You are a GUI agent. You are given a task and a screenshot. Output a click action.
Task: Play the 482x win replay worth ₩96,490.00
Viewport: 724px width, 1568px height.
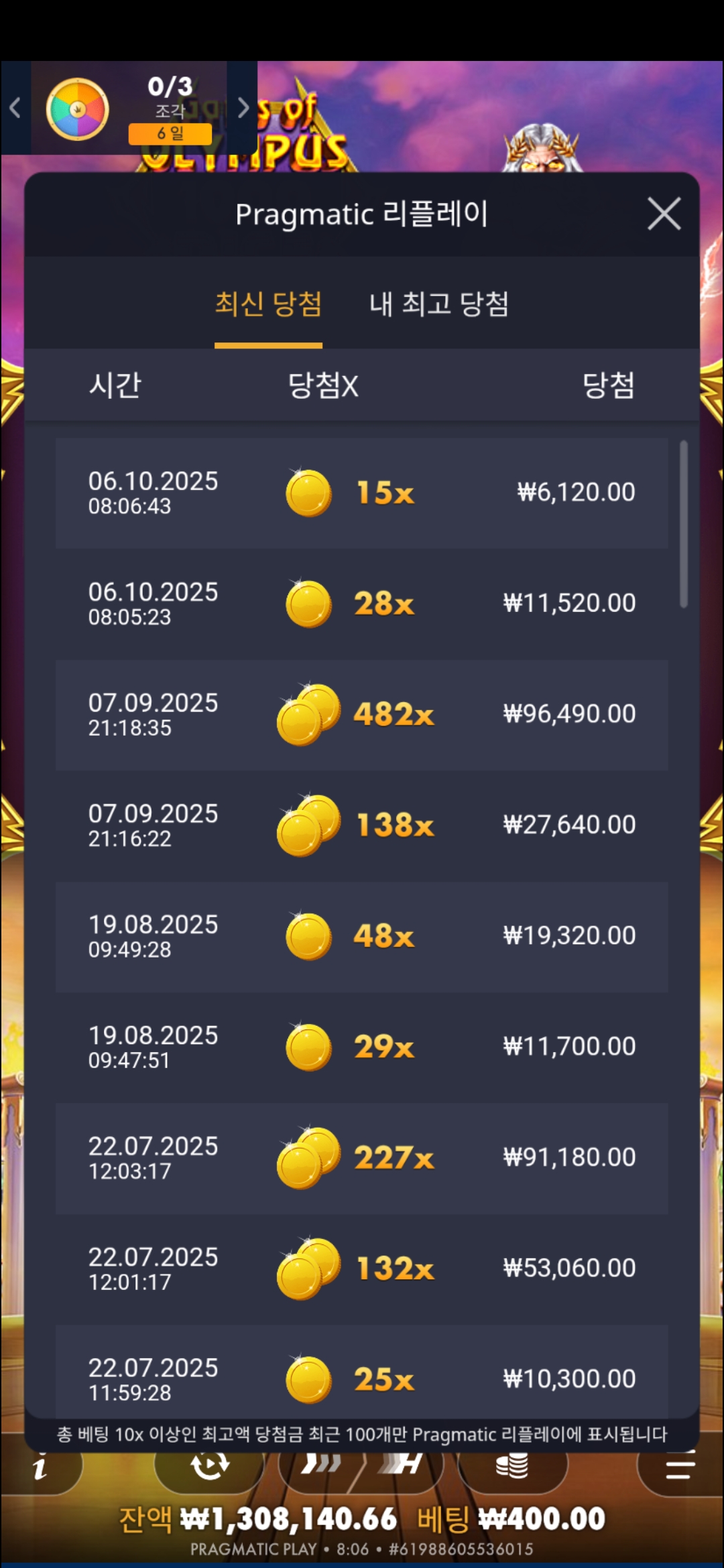pyautogui.click(x=361, y=714)
